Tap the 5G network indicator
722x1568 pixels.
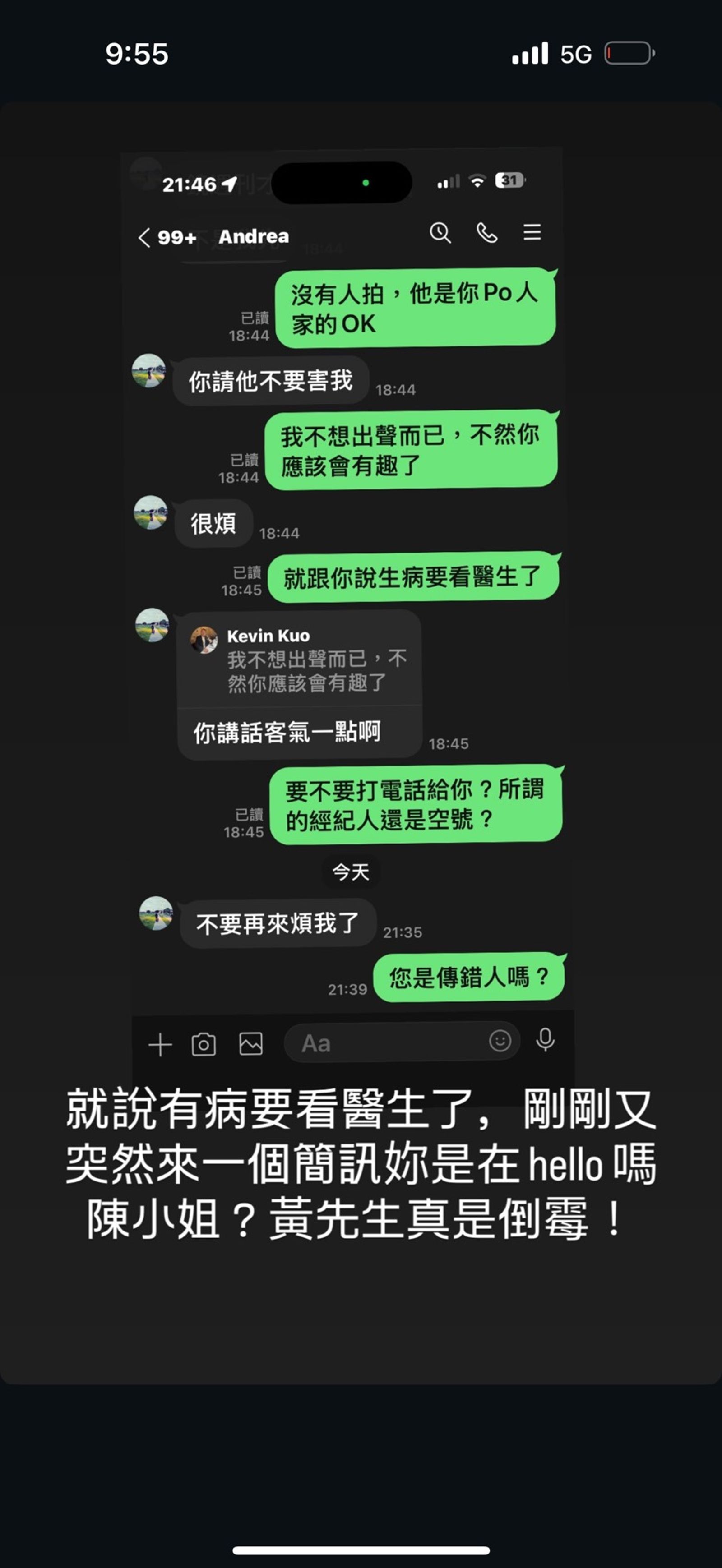point(575,54)
